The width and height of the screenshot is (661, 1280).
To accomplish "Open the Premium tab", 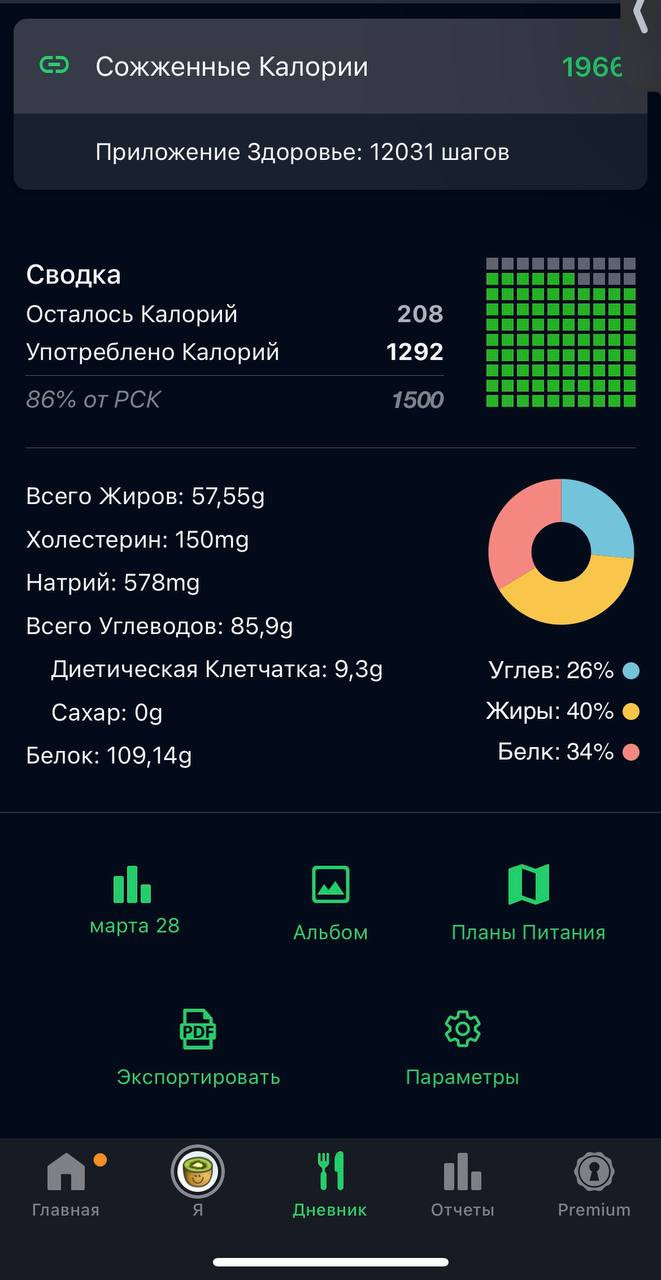I will coord(594,1184).
